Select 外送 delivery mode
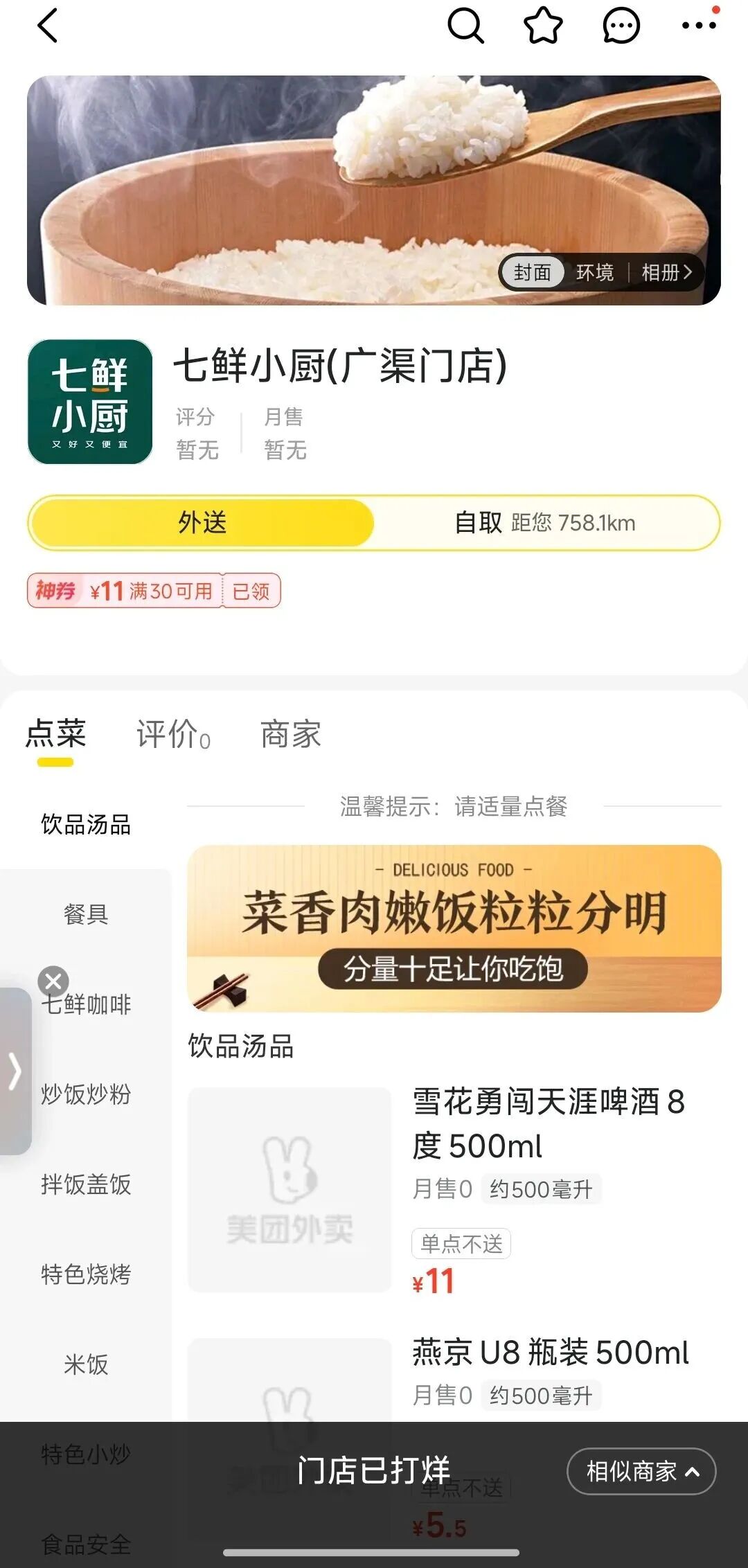 (202, 523)
